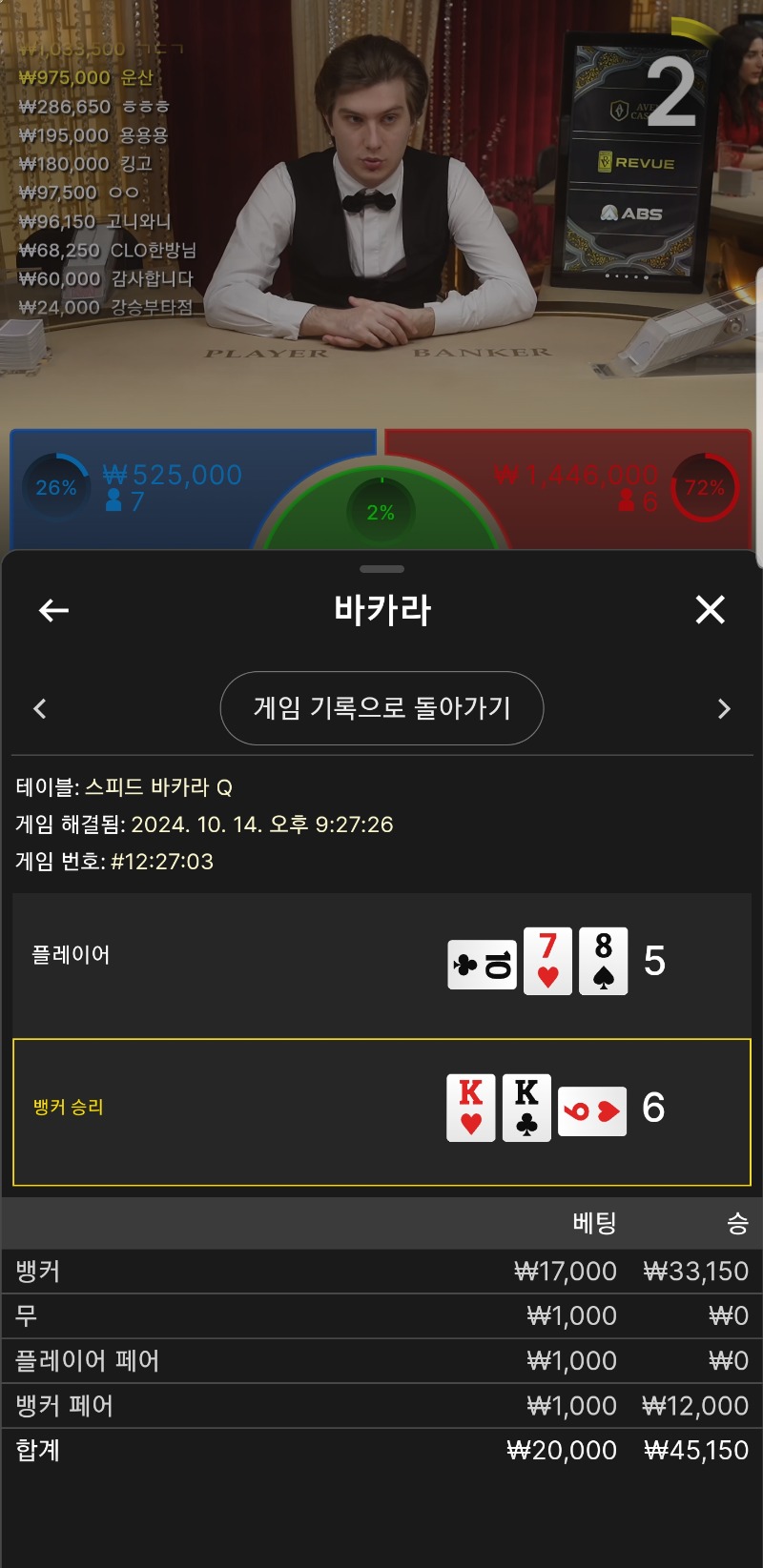Tap the 게임 기록으로 돌아가기 button
This screenshot has width=763, height=1568.
[x=381, y=708]
